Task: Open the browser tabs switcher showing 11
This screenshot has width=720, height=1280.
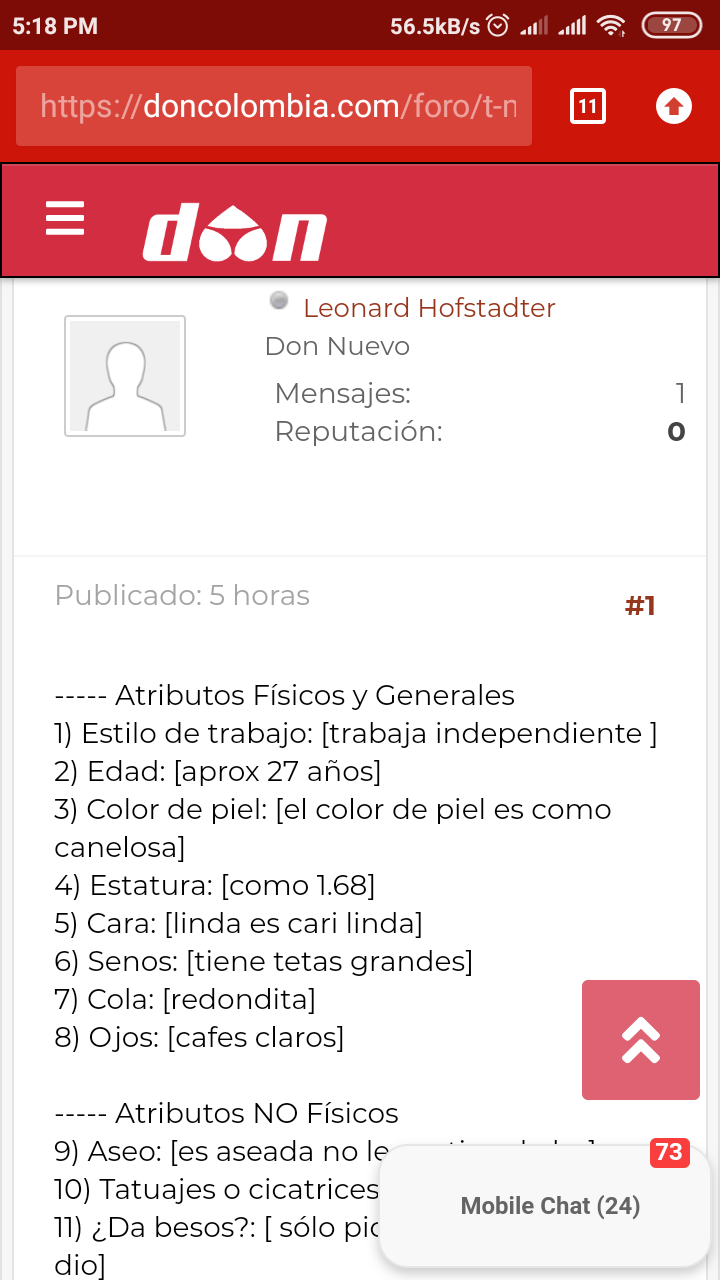Action: [x=587, y=106]
